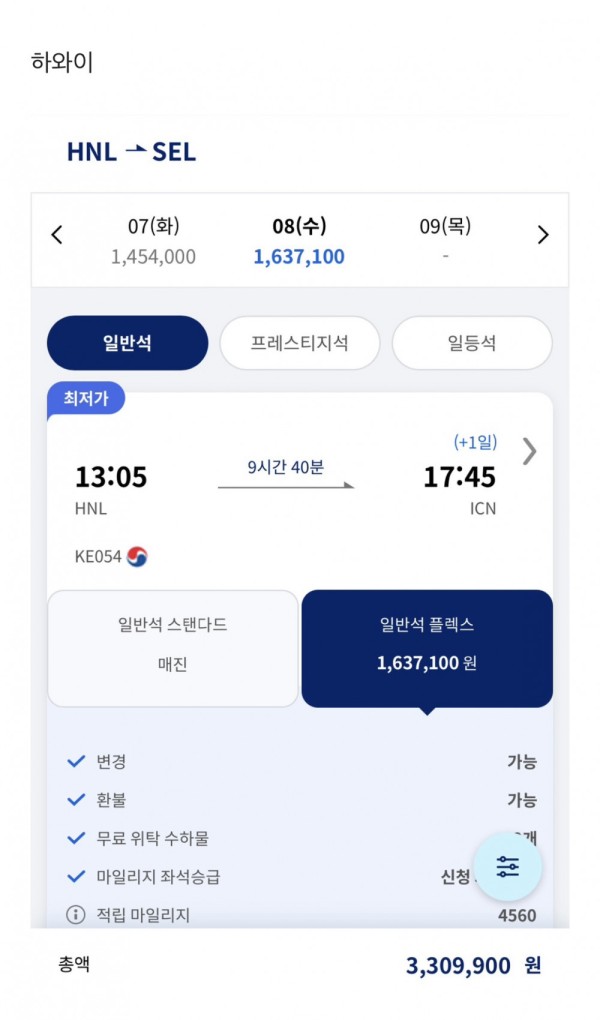This screenshot has height=1020, width=600.
Task: Switch to the 일반석 cabin tab
Action: pyautogui.click(x=128, y=343)
